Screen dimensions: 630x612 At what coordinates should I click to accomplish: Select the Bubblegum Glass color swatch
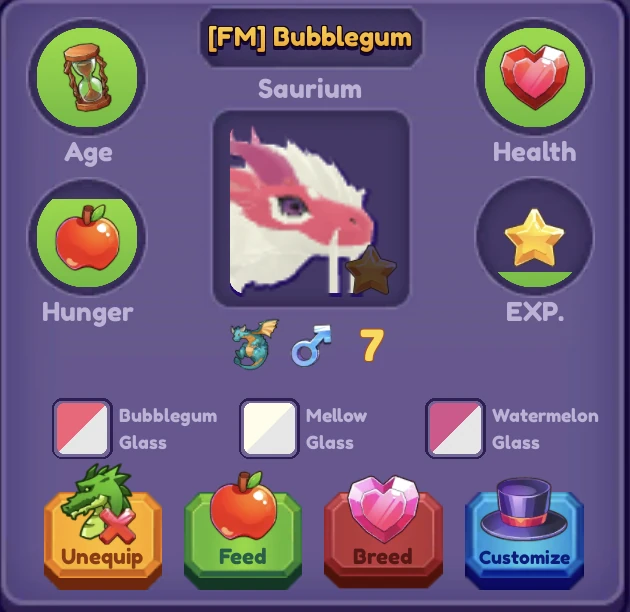coord(82,429)
